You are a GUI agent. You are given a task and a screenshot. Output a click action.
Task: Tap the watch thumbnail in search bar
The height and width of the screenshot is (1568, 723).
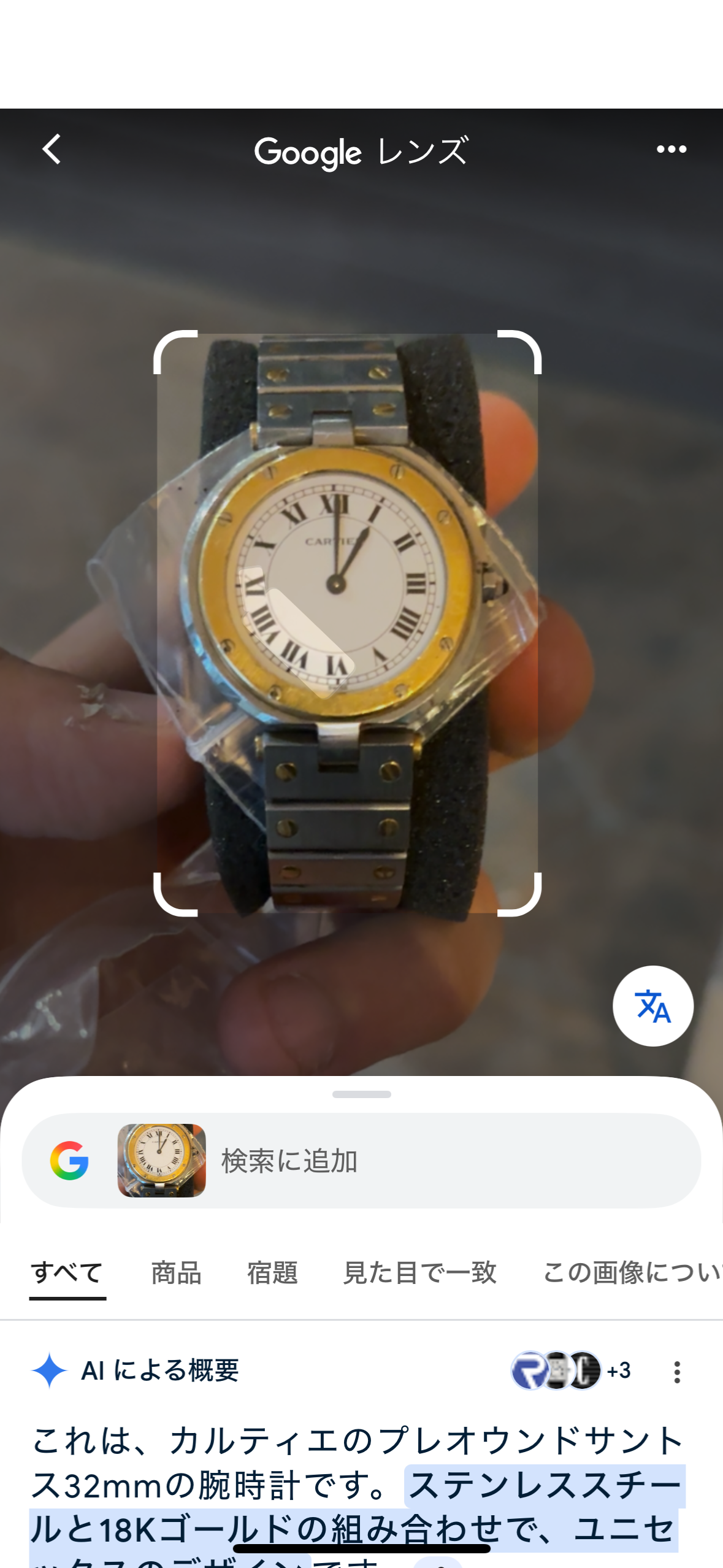[x=161, y=1161]
